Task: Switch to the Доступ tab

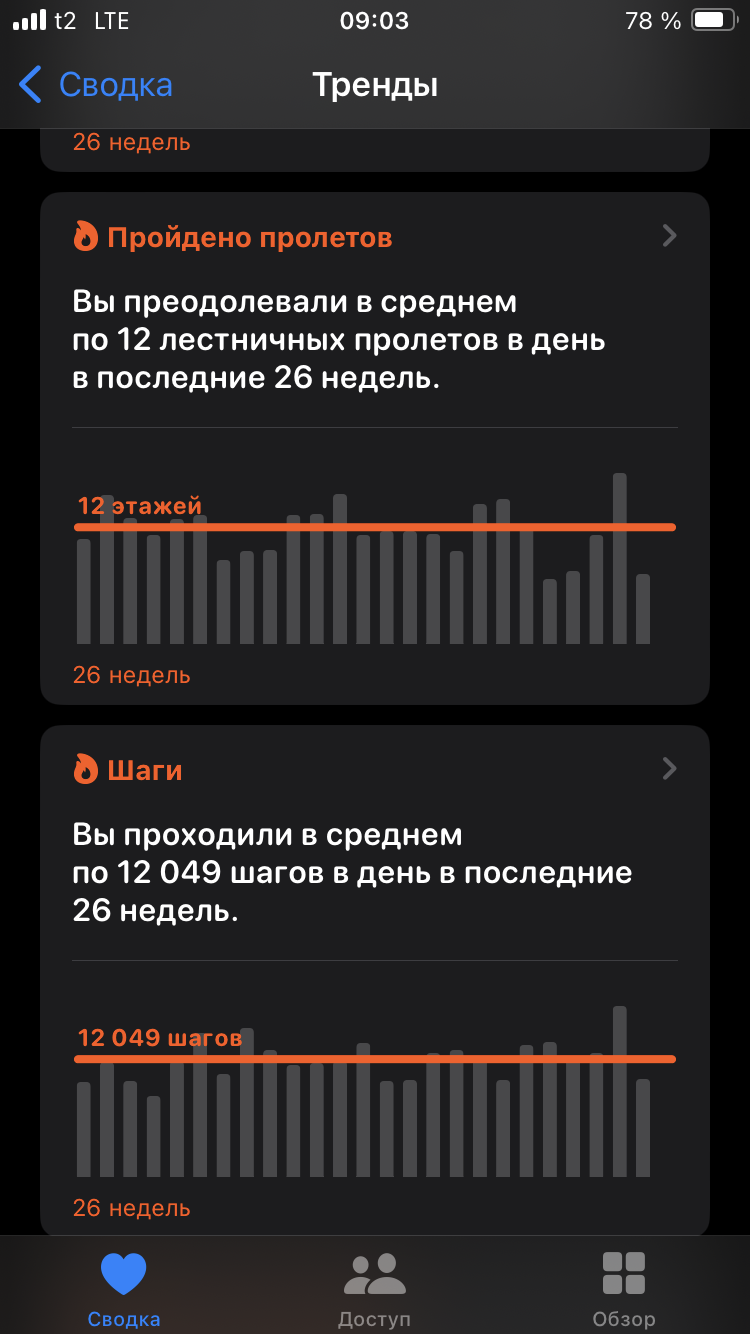Action: [x=374, y=1290]
